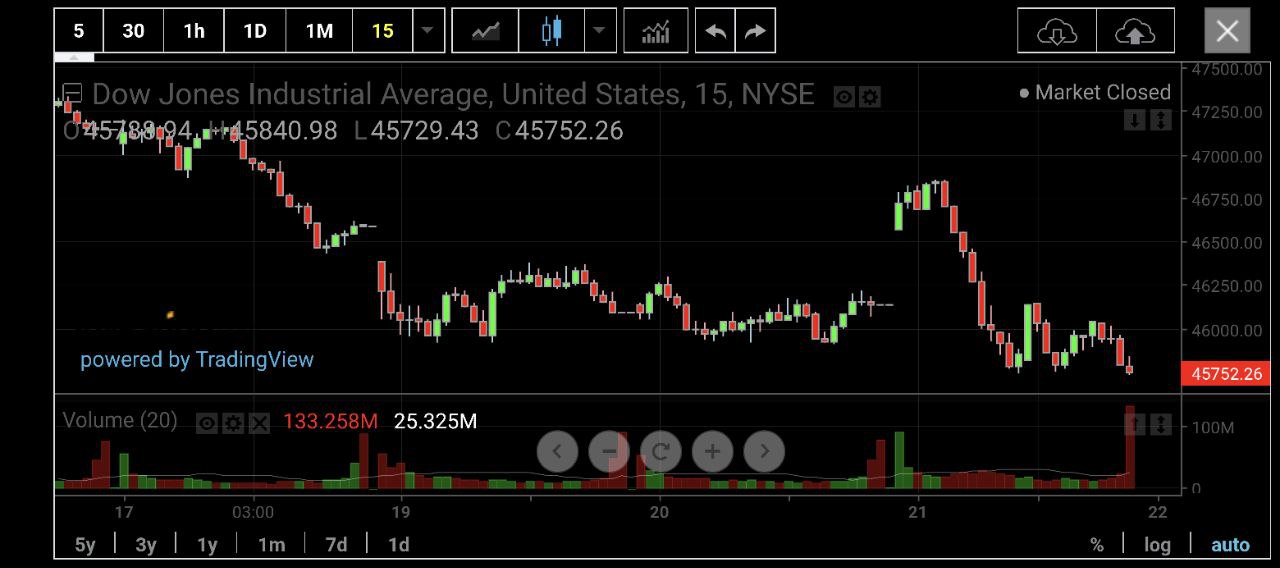Select the 1h interval

[x=194, y=31]
